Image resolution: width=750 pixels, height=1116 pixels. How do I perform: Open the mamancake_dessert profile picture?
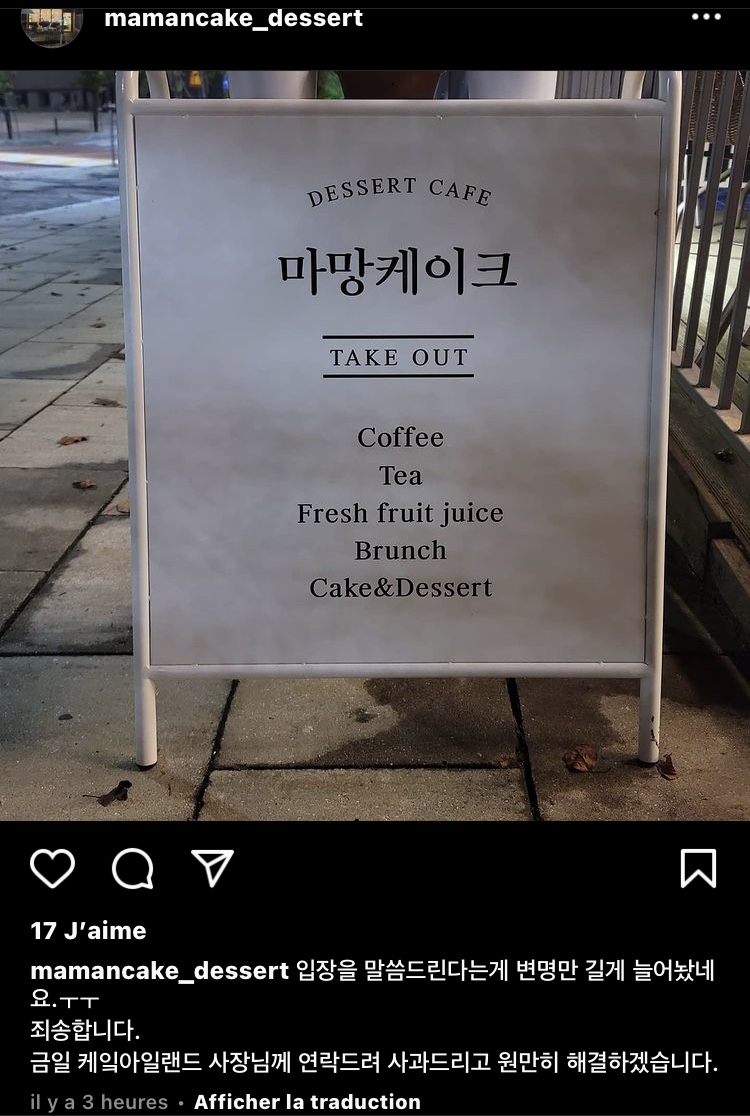pyautogui.click(x=52, y=26)
